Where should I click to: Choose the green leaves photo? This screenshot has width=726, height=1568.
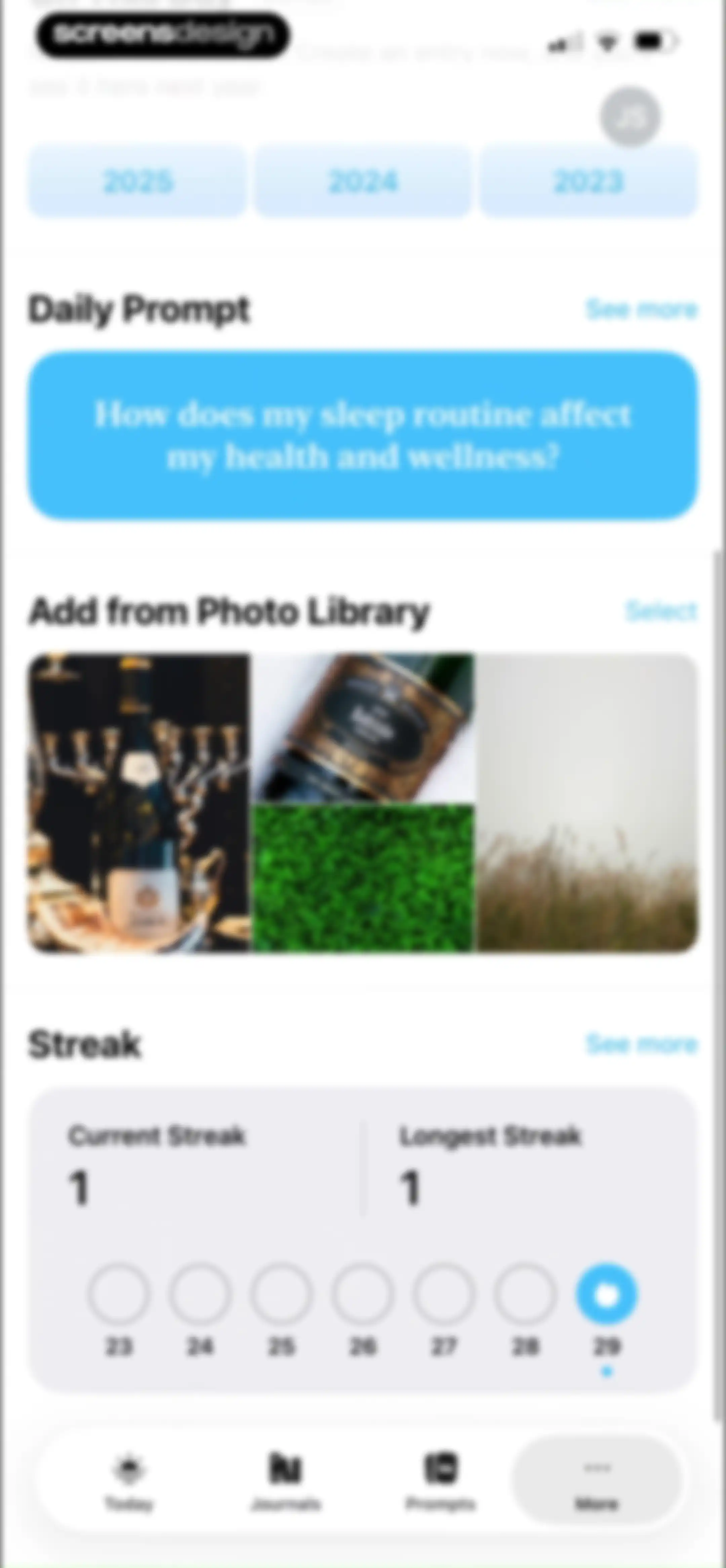point(363,878)
